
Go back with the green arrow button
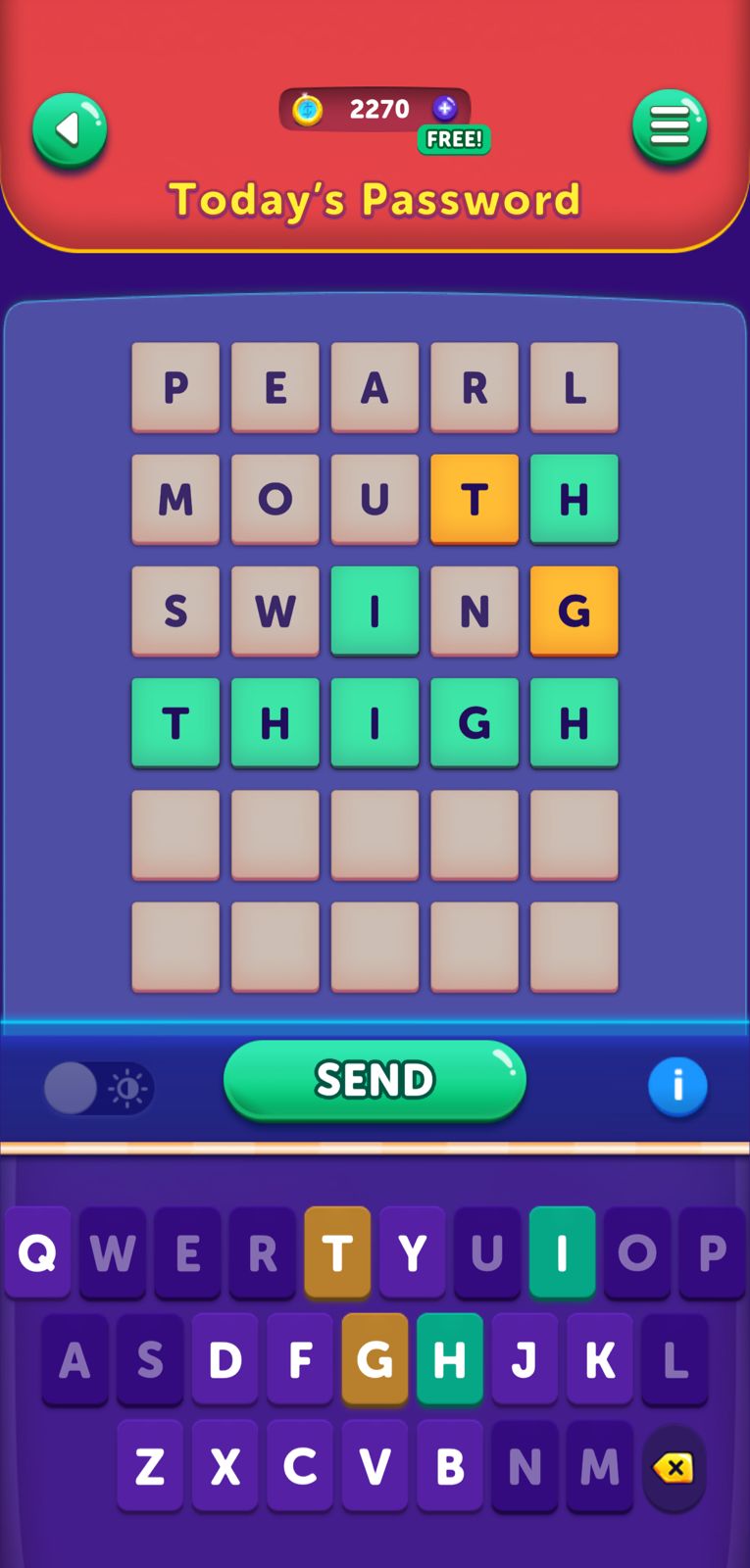tap(69, 129)
